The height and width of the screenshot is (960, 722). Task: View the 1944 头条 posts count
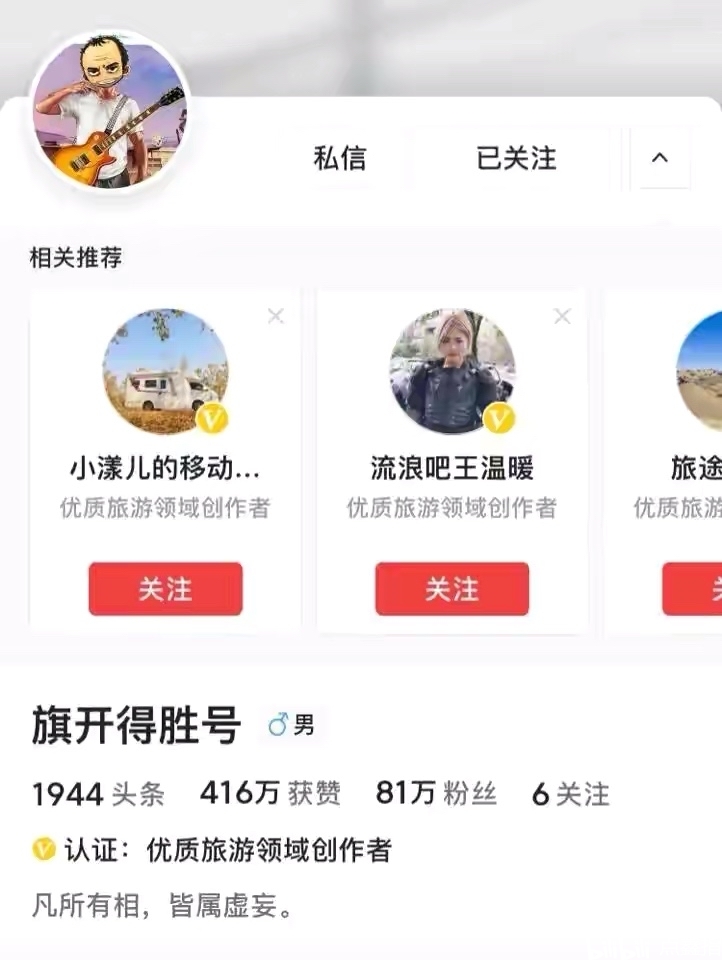tap(98, 794)
